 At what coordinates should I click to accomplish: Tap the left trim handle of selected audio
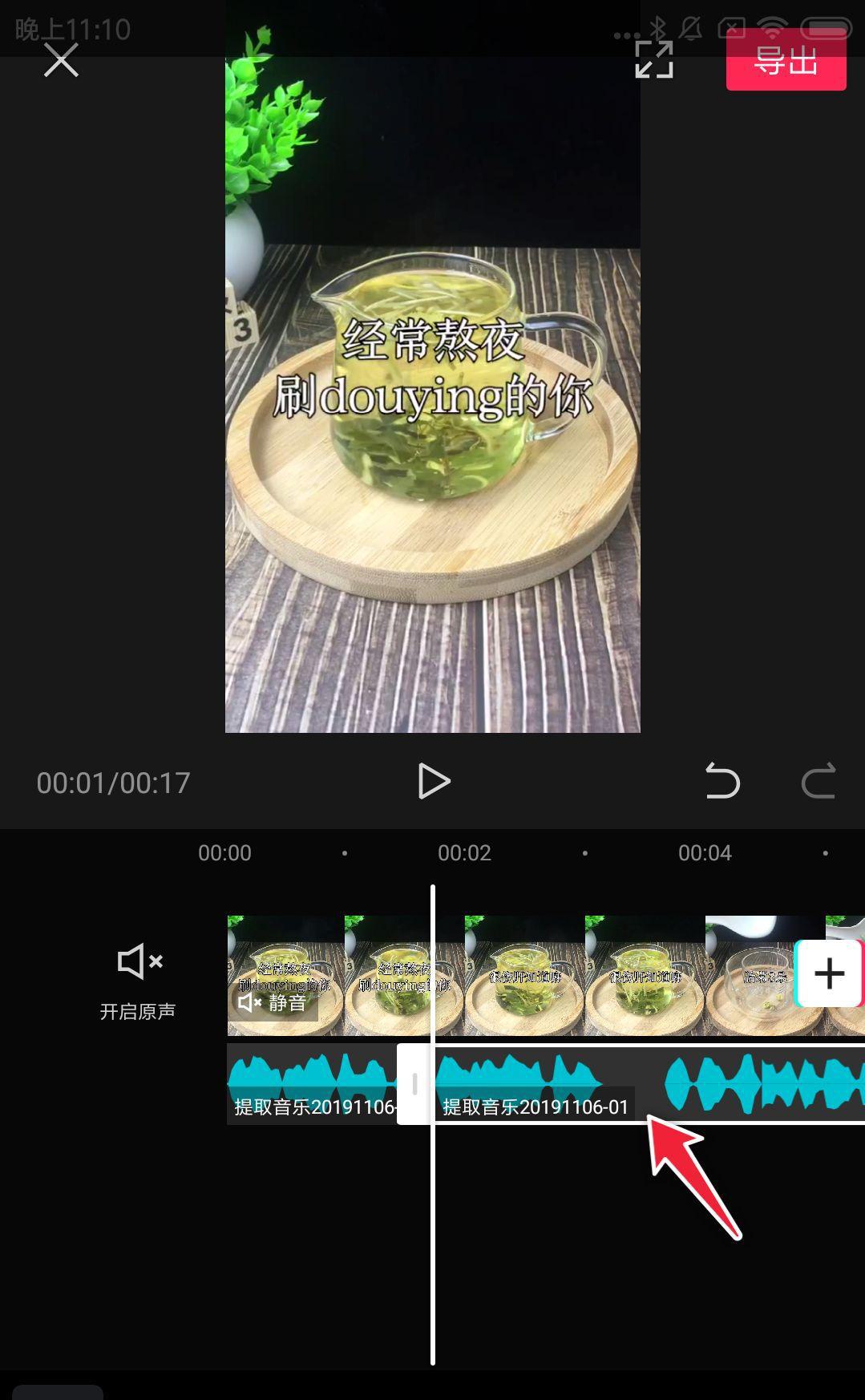click(414, 1084)
